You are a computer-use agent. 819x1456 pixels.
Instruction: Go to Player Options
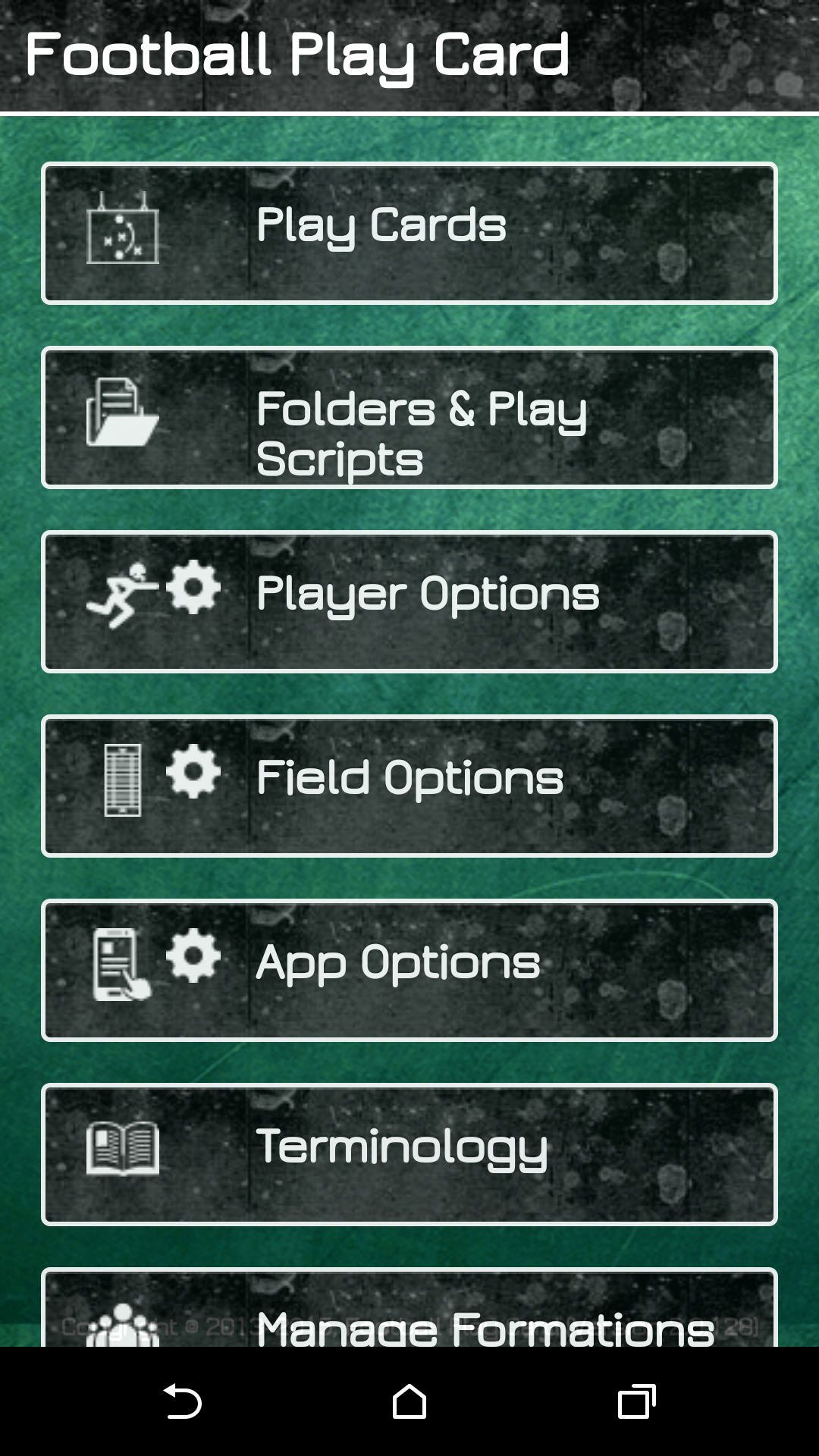409,602
